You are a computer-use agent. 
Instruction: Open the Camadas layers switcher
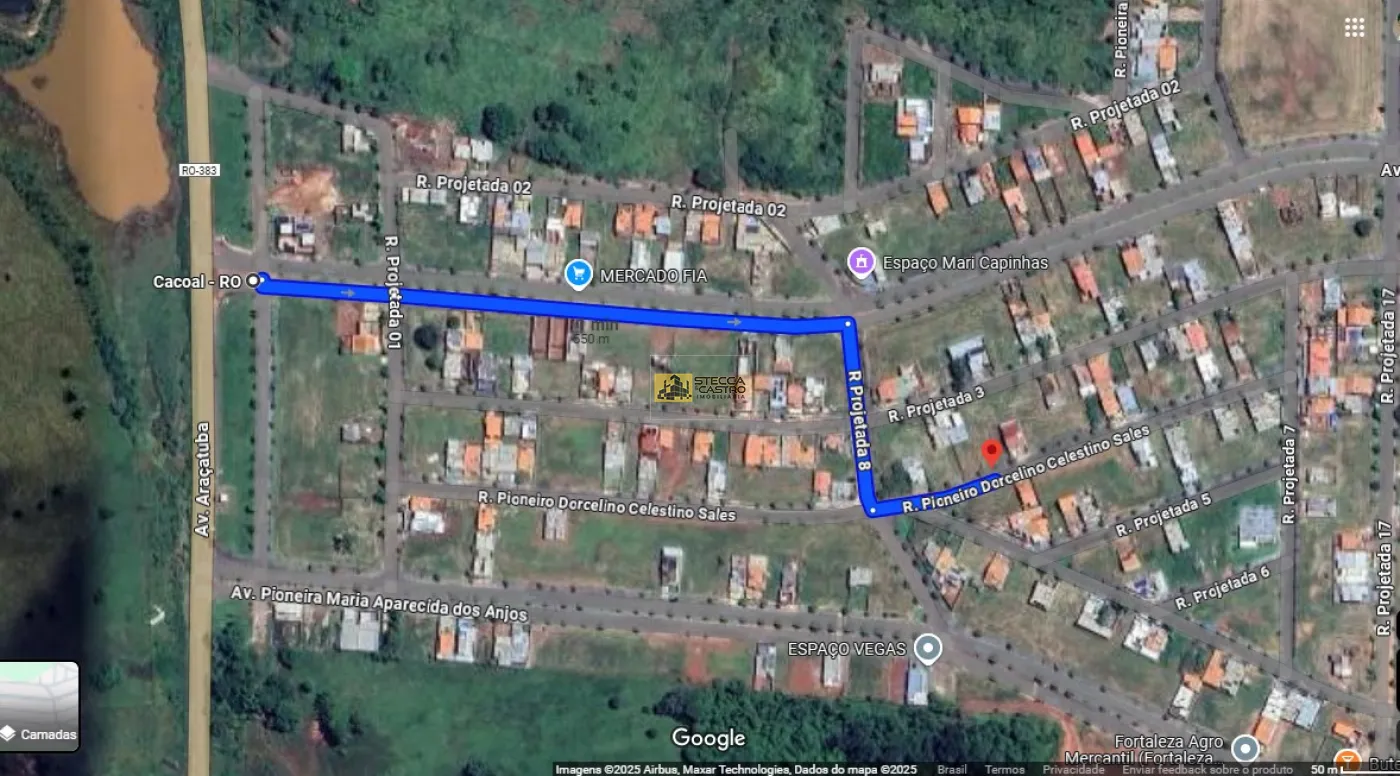tap(39, 707)
